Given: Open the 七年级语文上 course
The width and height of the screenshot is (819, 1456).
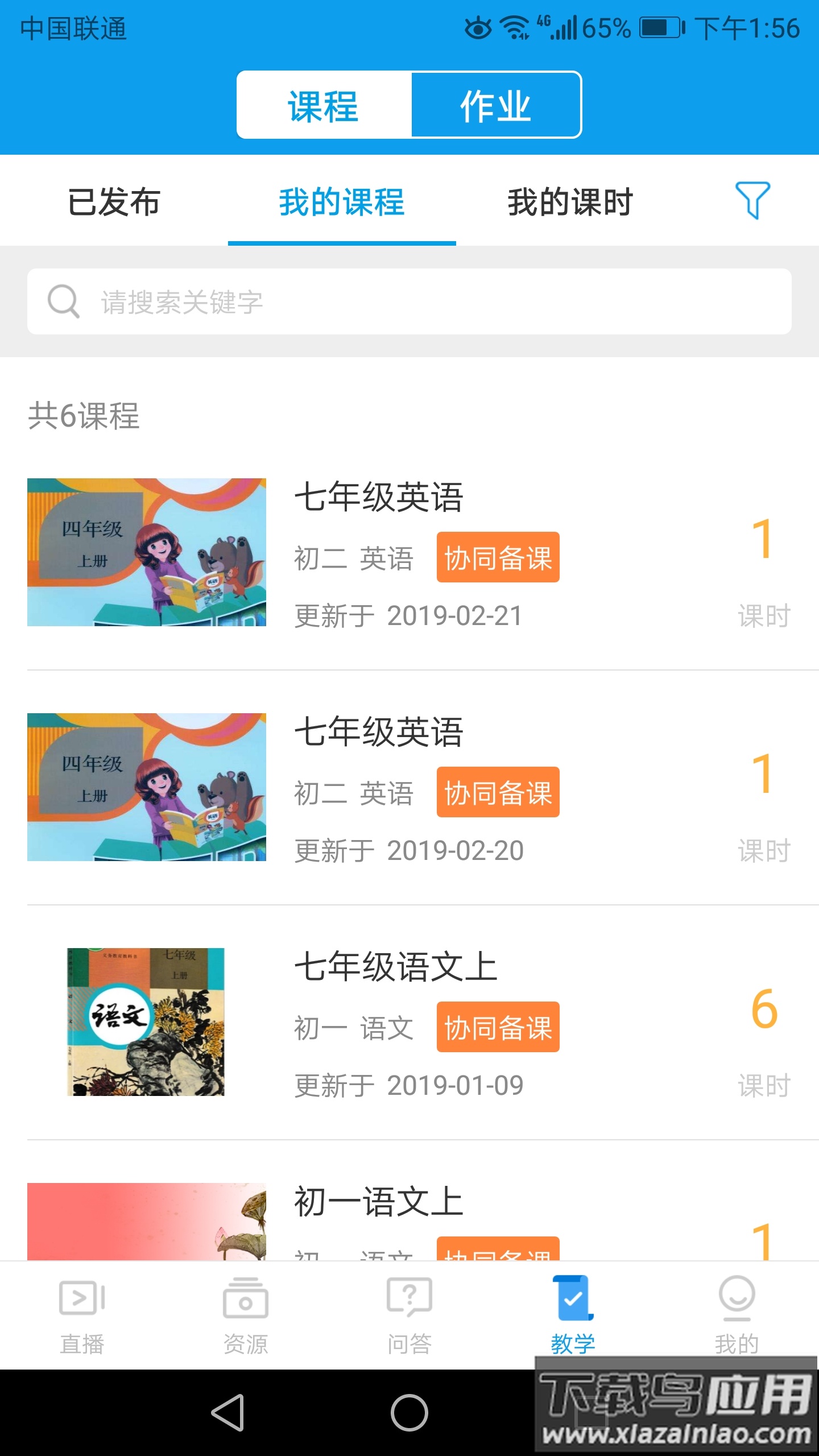Looking at the screenshot, I should tap(409, 1024).
